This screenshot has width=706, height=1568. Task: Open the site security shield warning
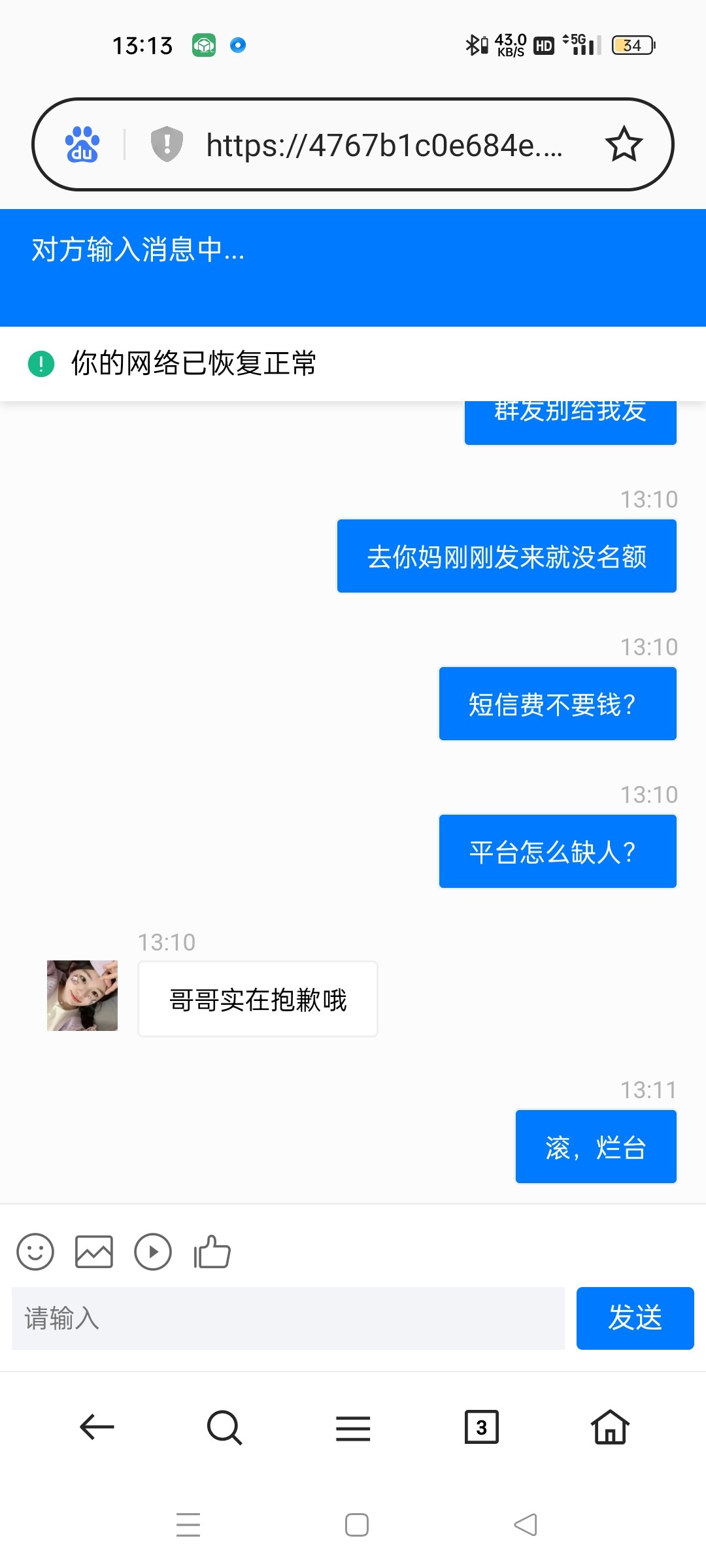click(167, 144)
